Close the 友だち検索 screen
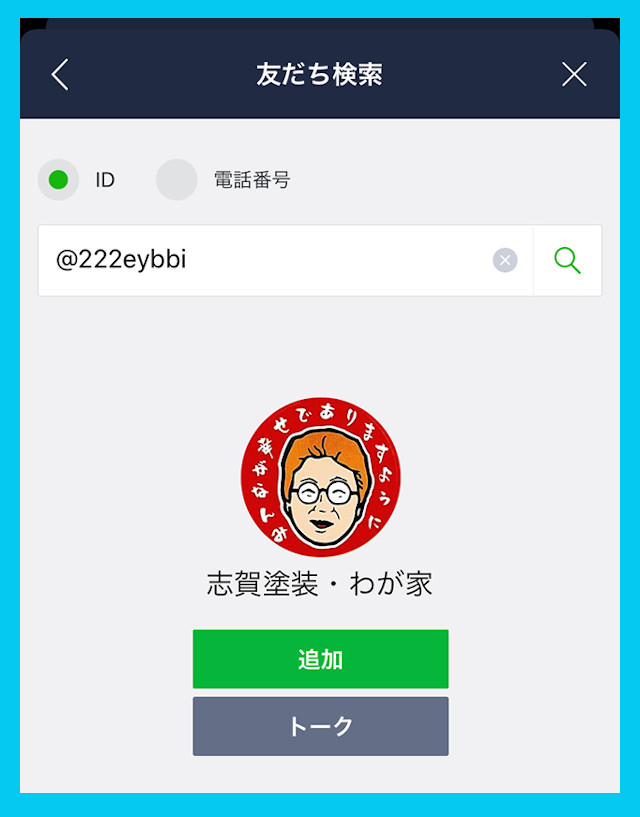Viewport: 640px width, 817px height. (574, 75)
